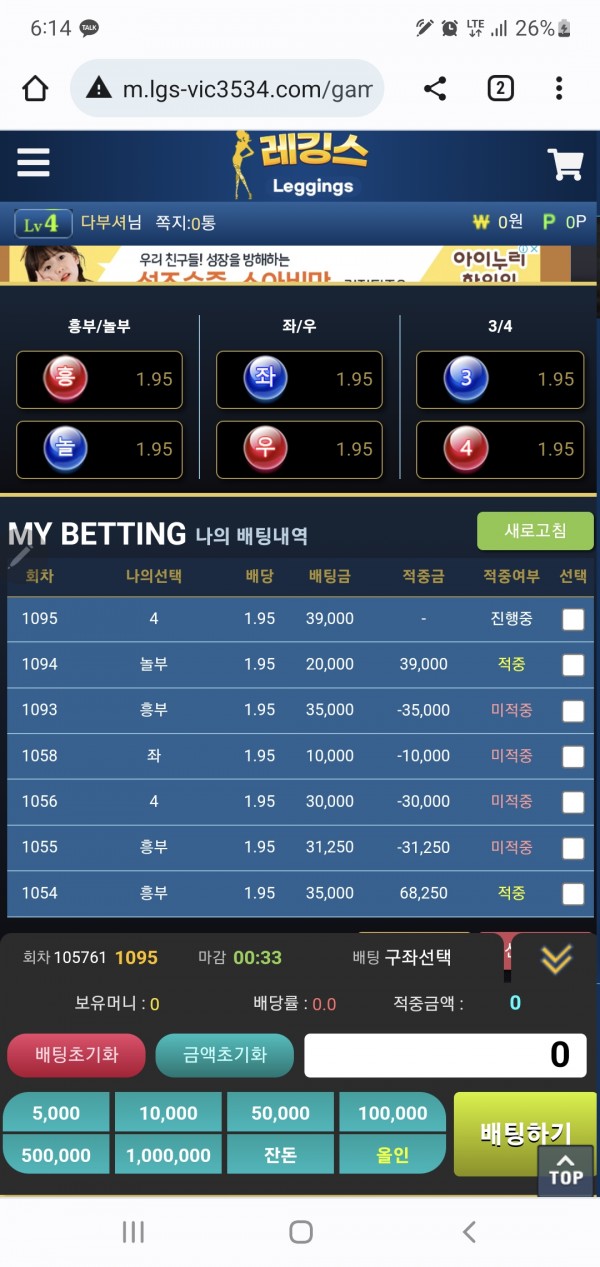Check the box for round 1054
The height and width of the screenshot is (1267, 600).
coord(573,893)
